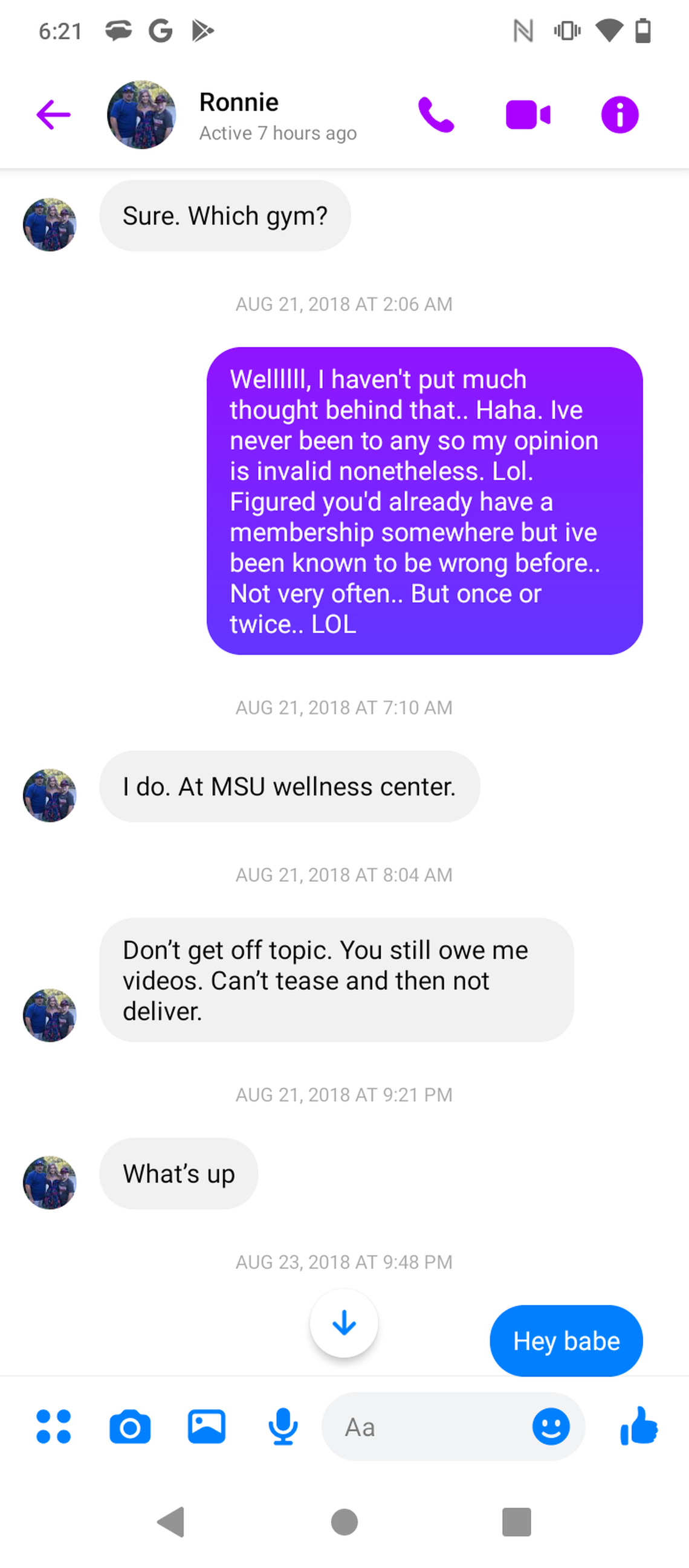Open conversation info details
Screen dimensions: 689x1568
coord(619,115)
